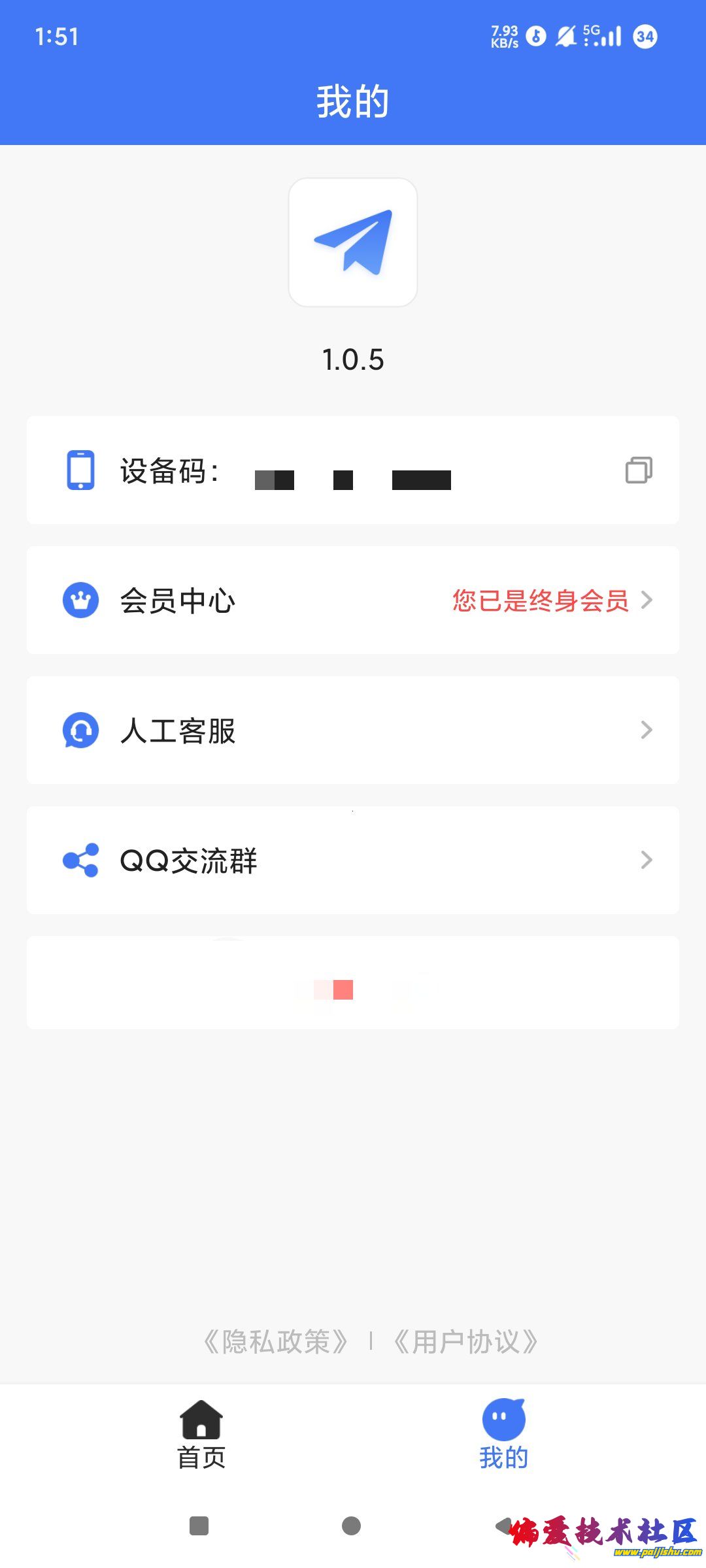This screenshot has width=706, height=1568.
Task: Read the 《隐私政策》 privacy policy
Action: (x=276, y=1342)
